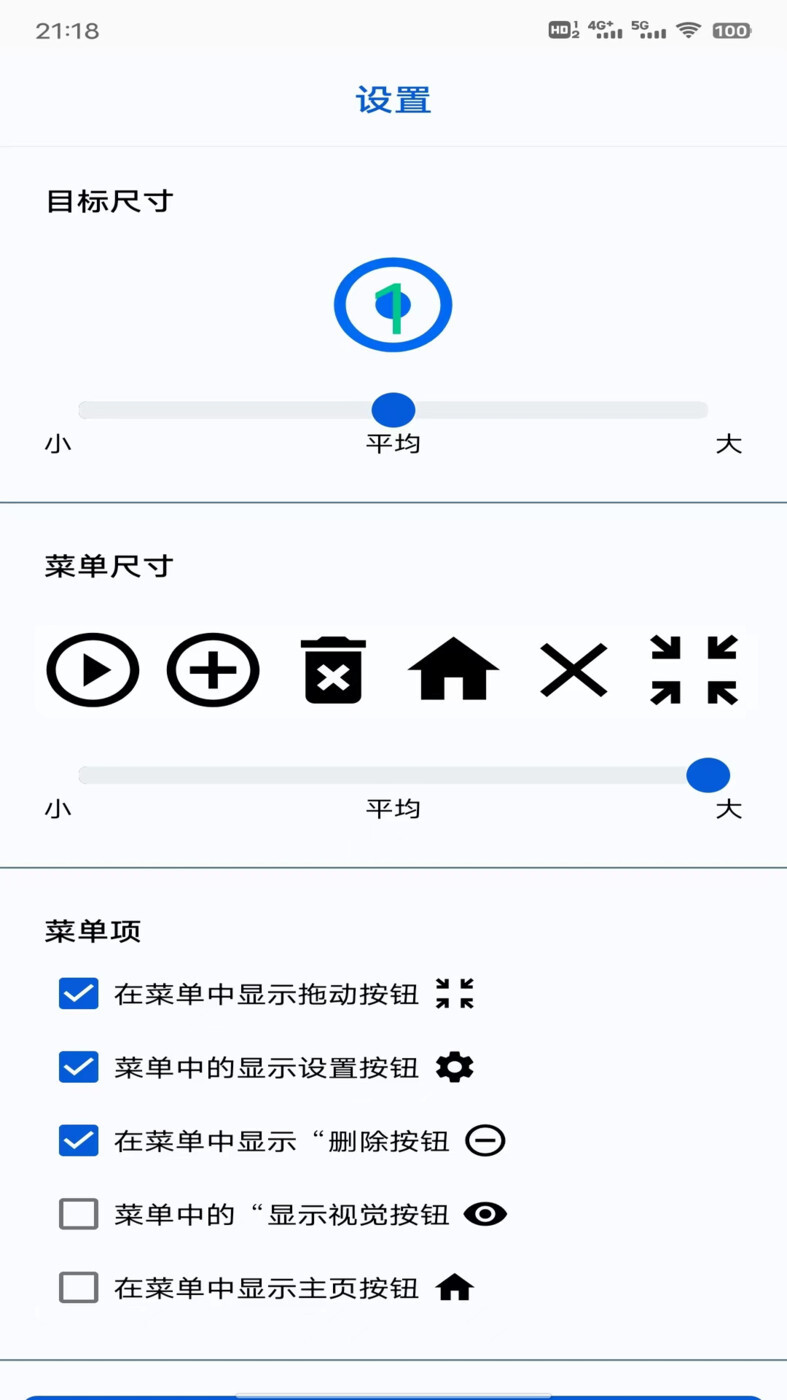This screenshot has width=787, height=1400.
Task: Click the X close icon preview
Action: (x=573, y=670)
